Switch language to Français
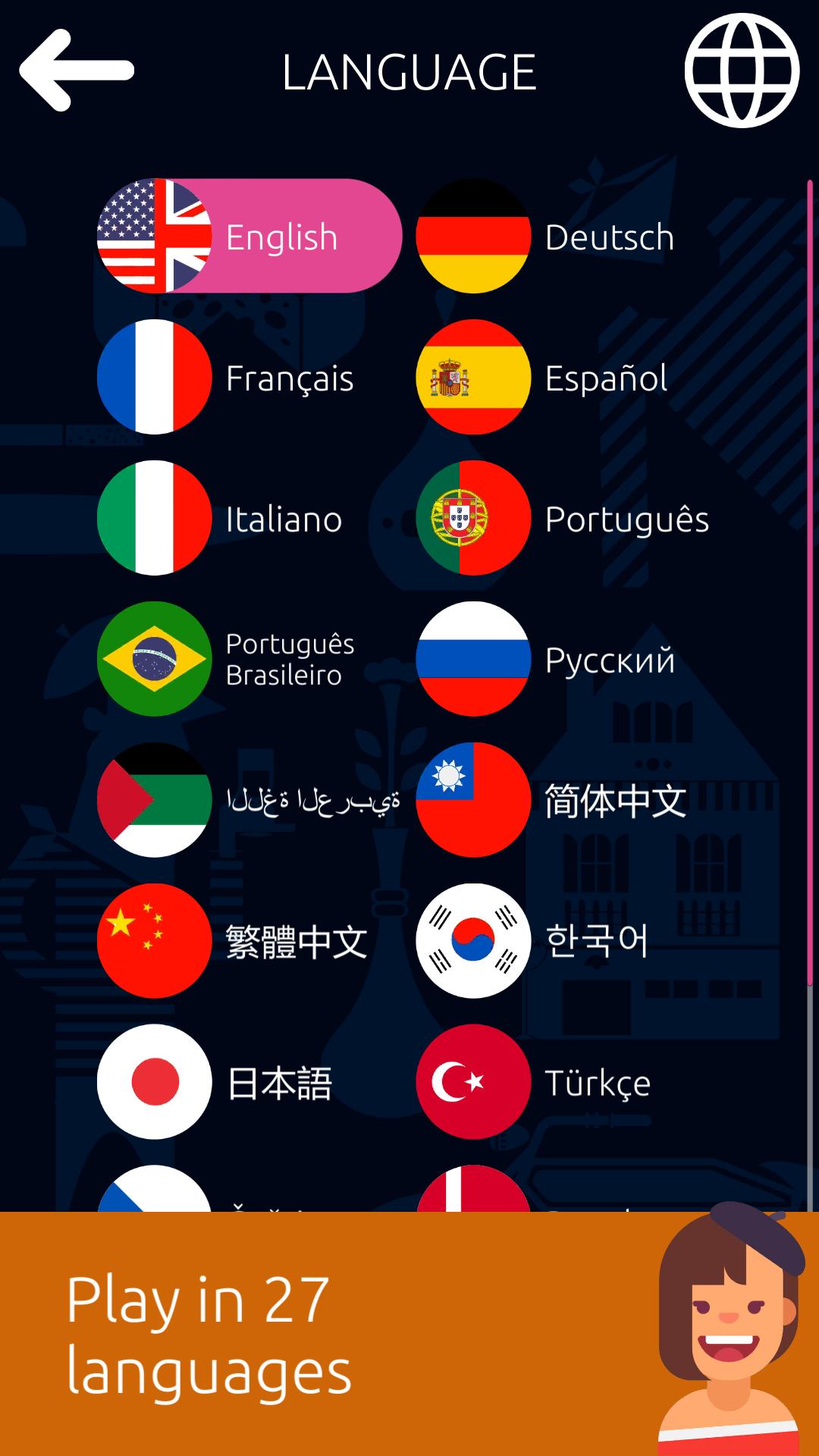Screen dimensions: 819x1456 [250, 378]
